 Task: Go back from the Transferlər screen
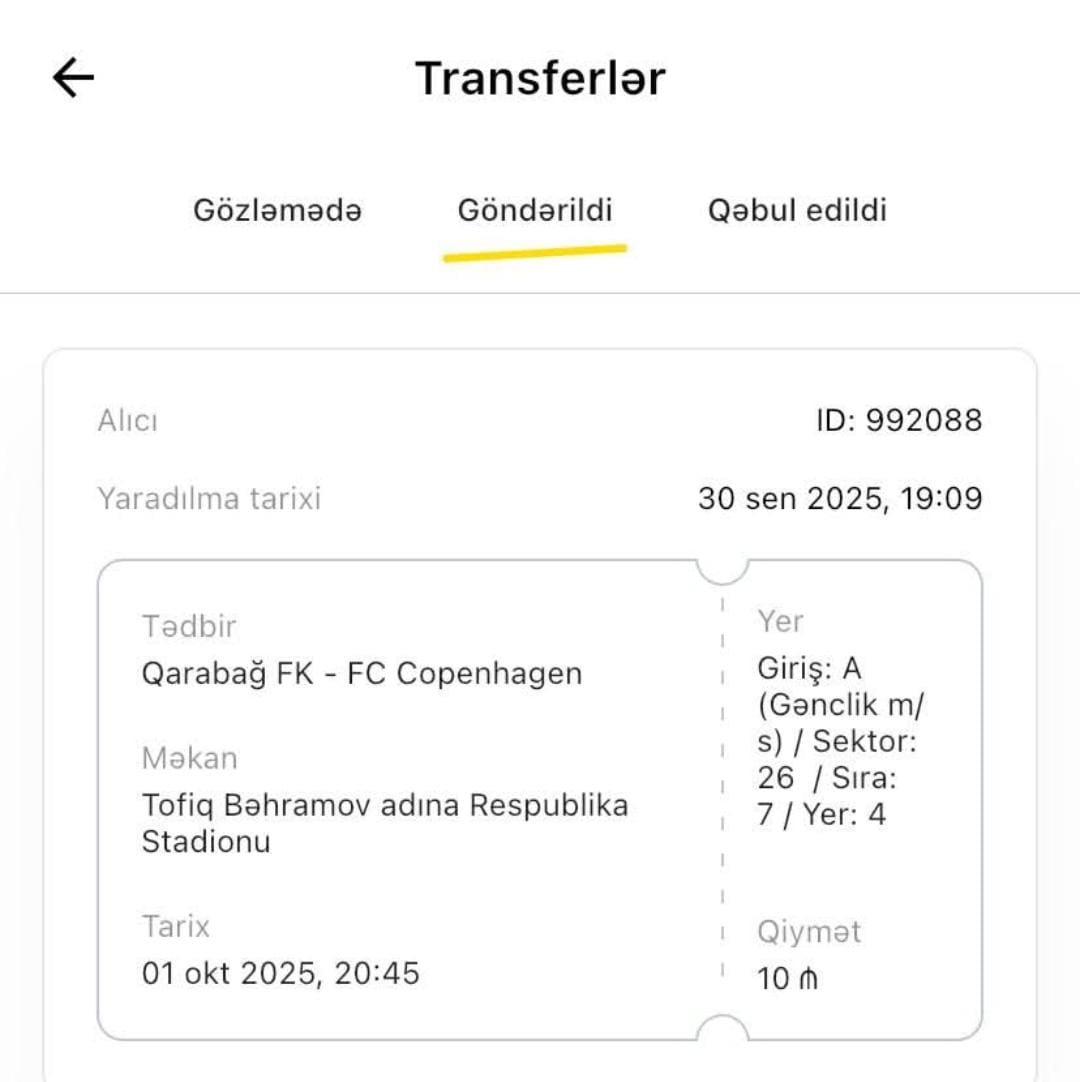[x=73, y=77]
